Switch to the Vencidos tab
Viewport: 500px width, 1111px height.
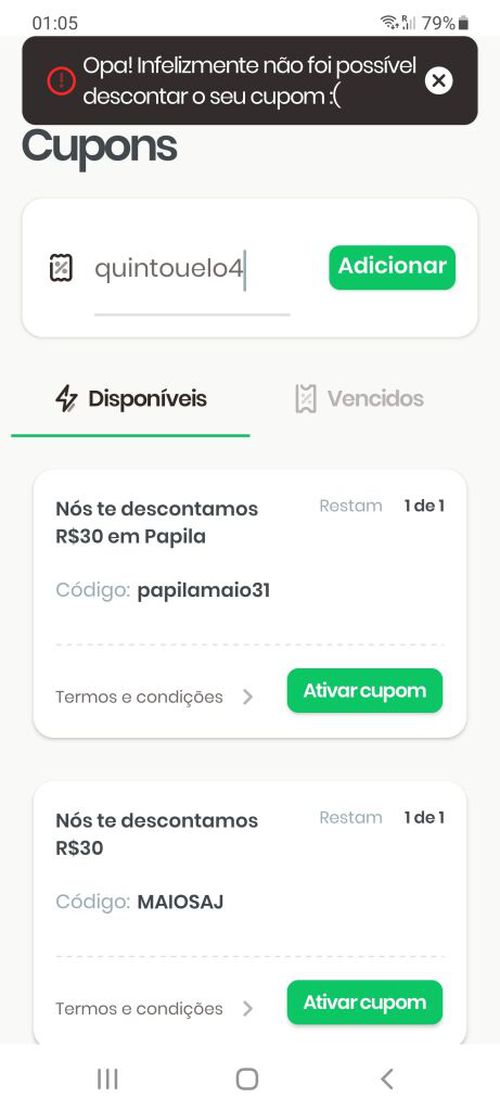(x=360, y=398)
